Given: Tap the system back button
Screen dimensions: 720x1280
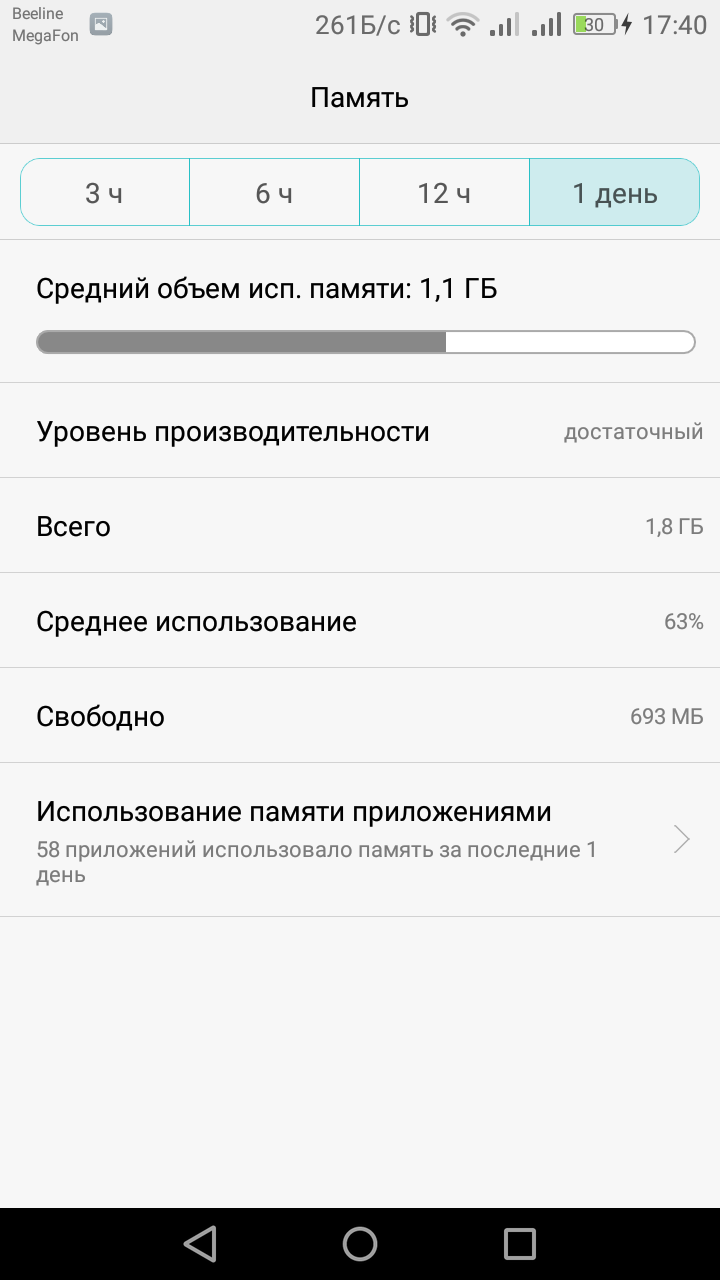Looking at the screenshot, I should (x=200, y=1244).
